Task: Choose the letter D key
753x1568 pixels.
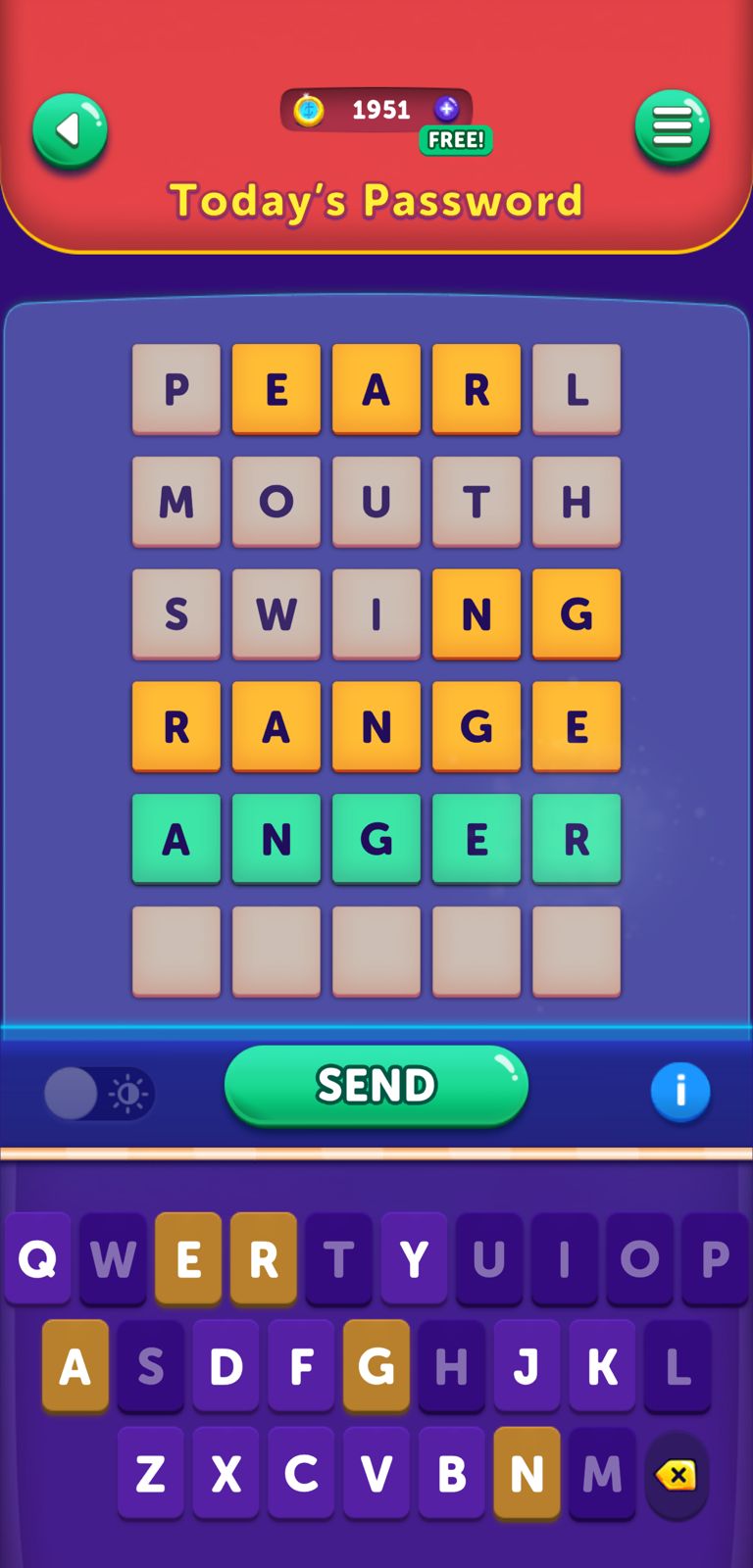Action: click(226, 1365)
